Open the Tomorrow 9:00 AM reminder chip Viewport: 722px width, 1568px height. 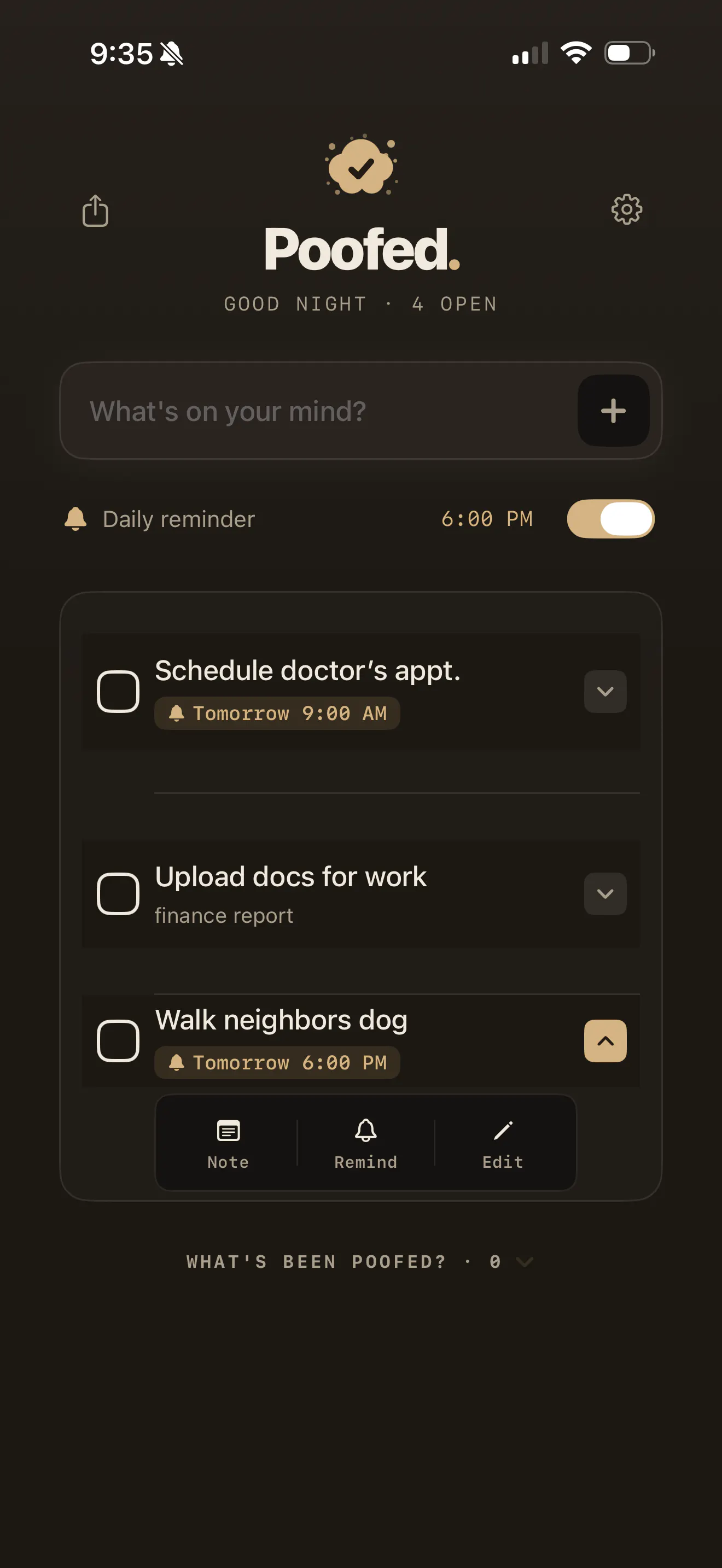(277, 713)
